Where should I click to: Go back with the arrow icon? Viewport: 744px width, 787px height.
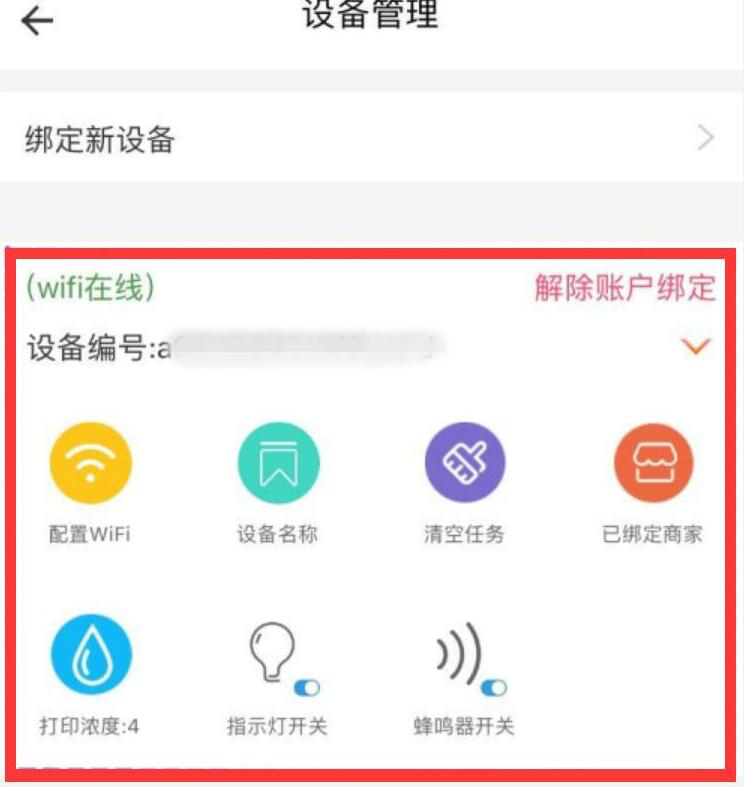[x=37, y=21]
